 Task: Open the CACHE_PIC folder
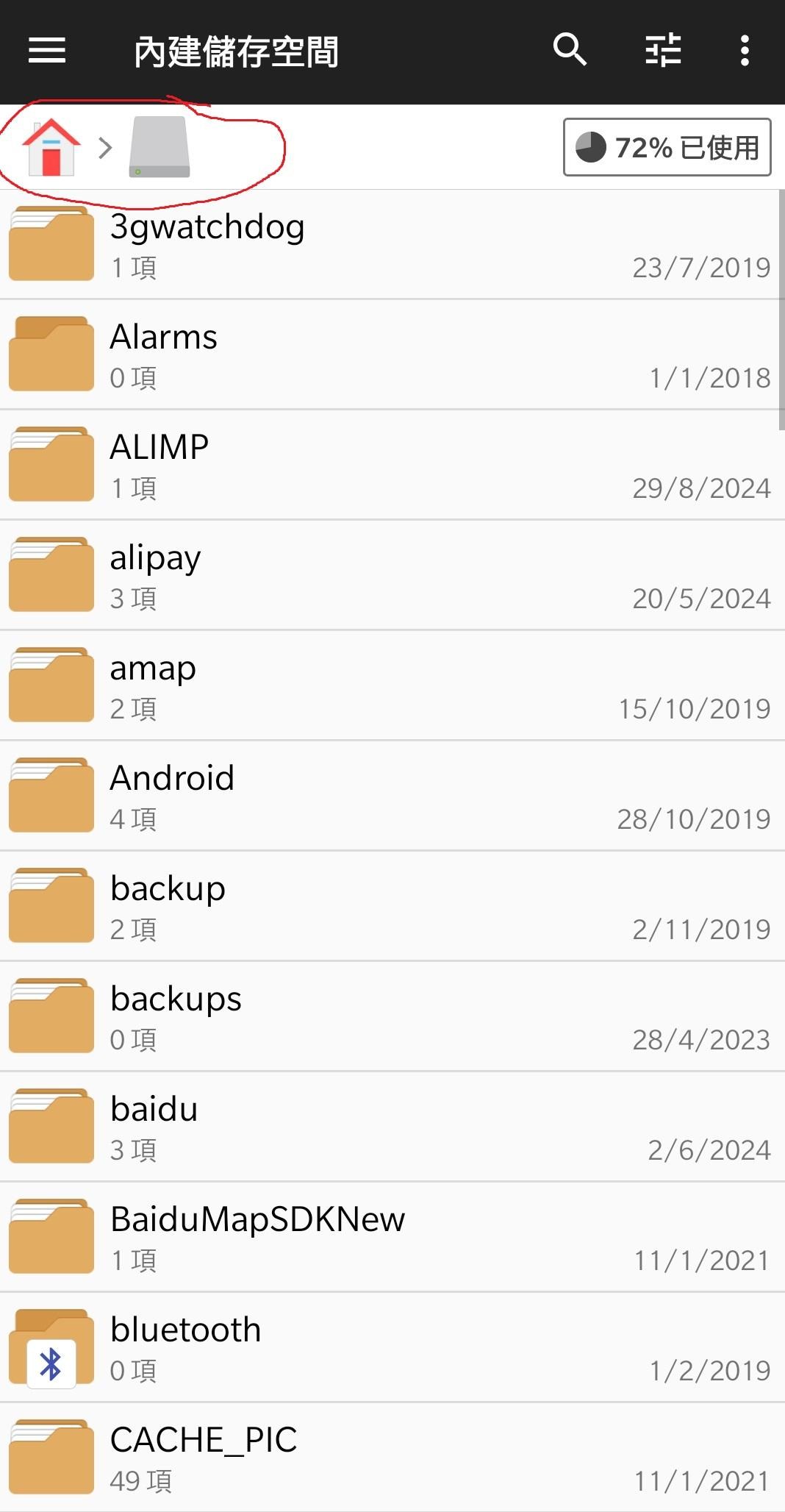(x=390, y=1458)
